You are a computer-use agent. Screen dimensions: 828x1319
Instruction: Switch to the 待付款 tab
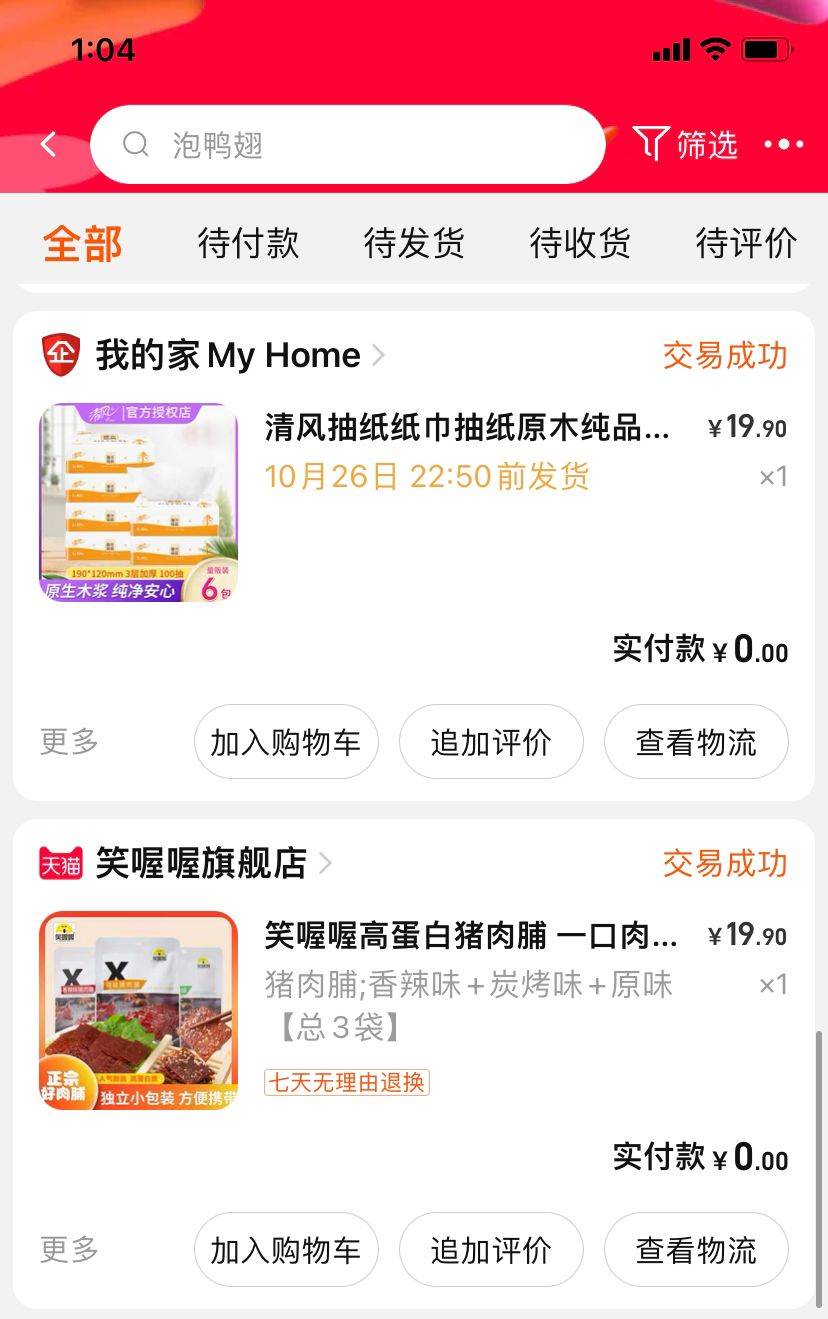(x=249, y=243)
